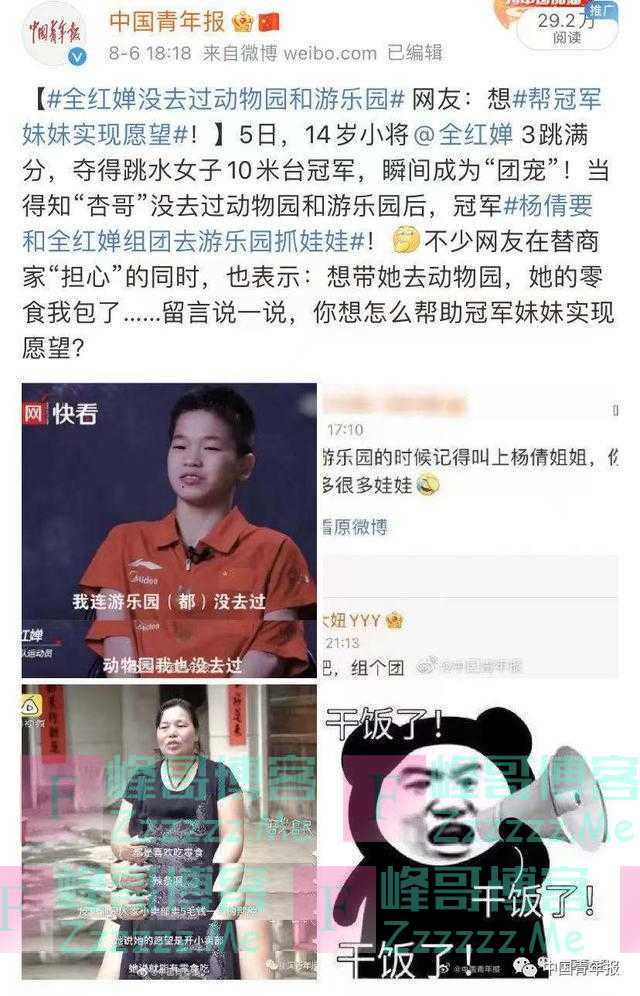
Task: View the comments screenshot image
Action: [479, 529]
